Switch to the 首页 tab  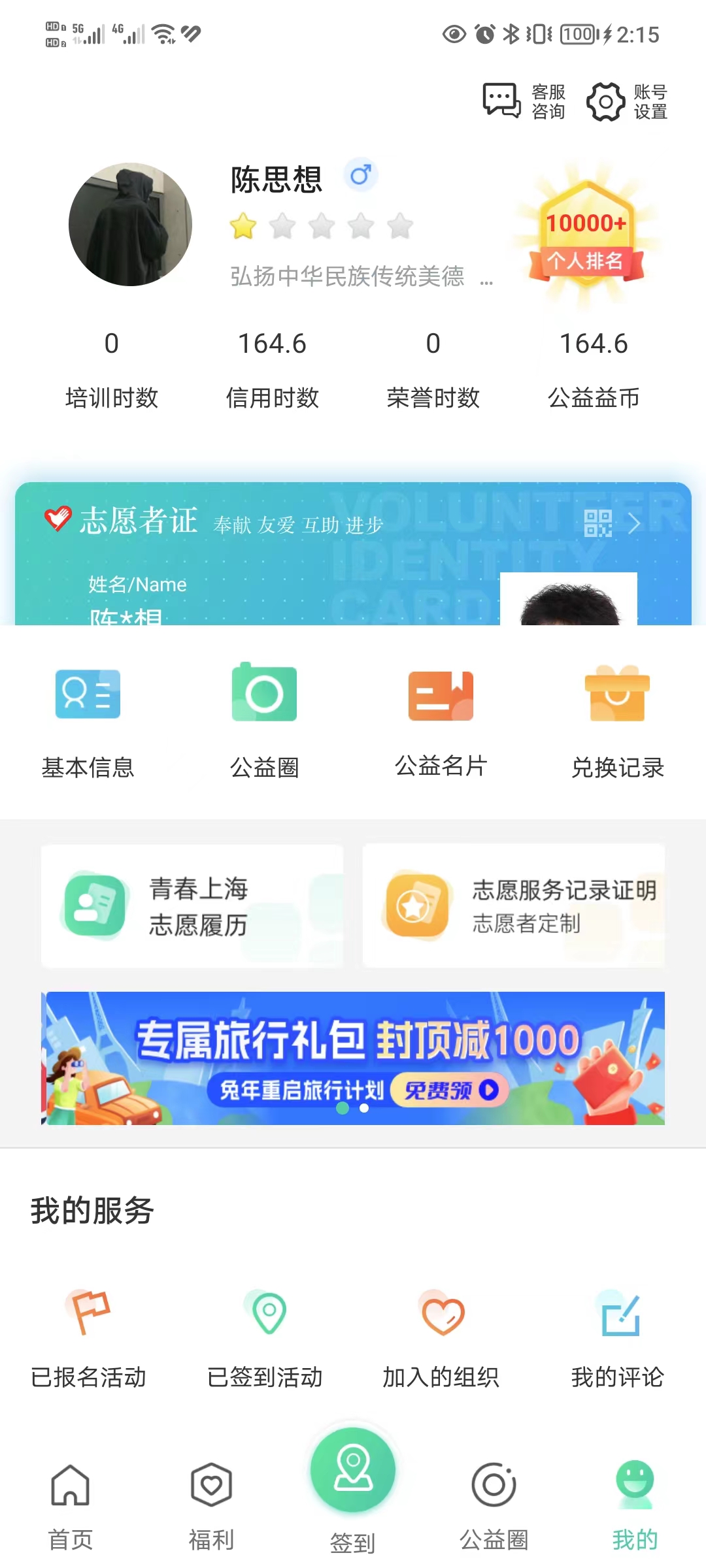click(71, 1507)
